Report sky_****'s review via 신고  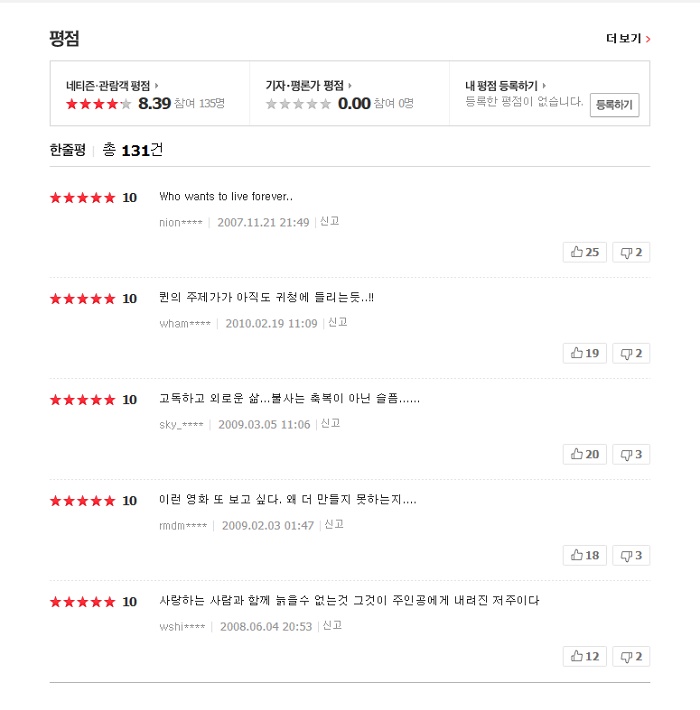(330, 424)
